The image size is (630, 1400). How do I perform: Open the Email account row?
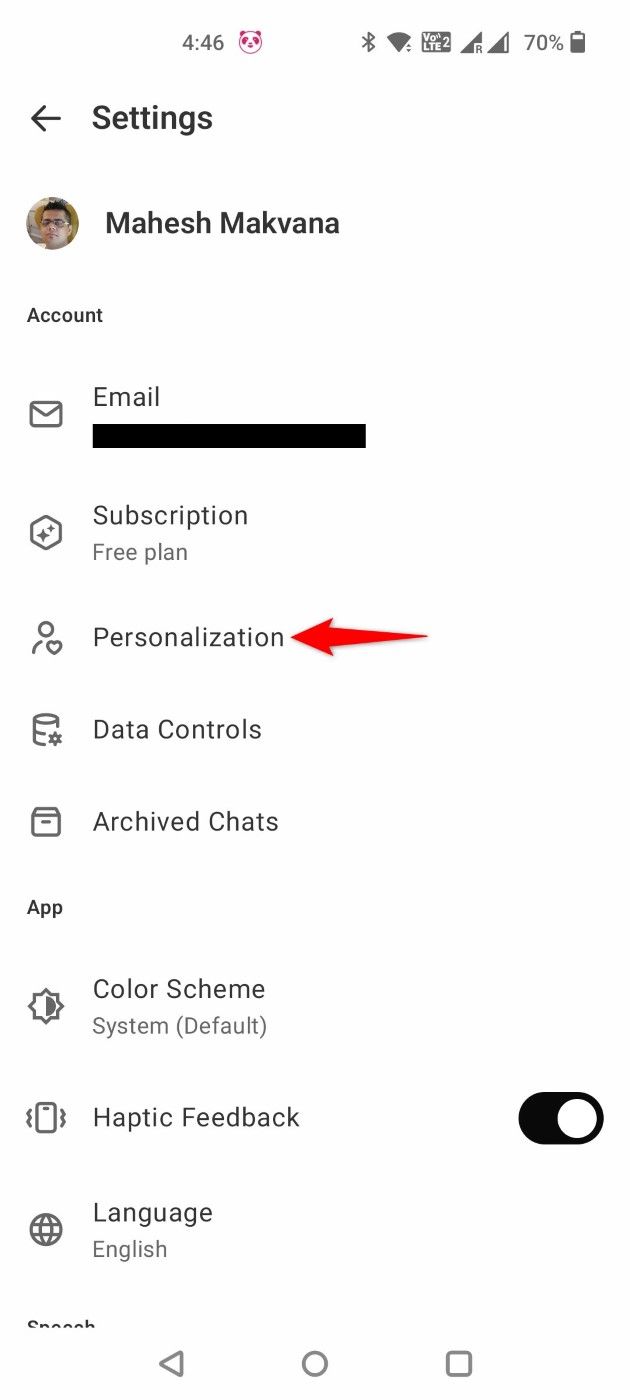click(315, 415)
